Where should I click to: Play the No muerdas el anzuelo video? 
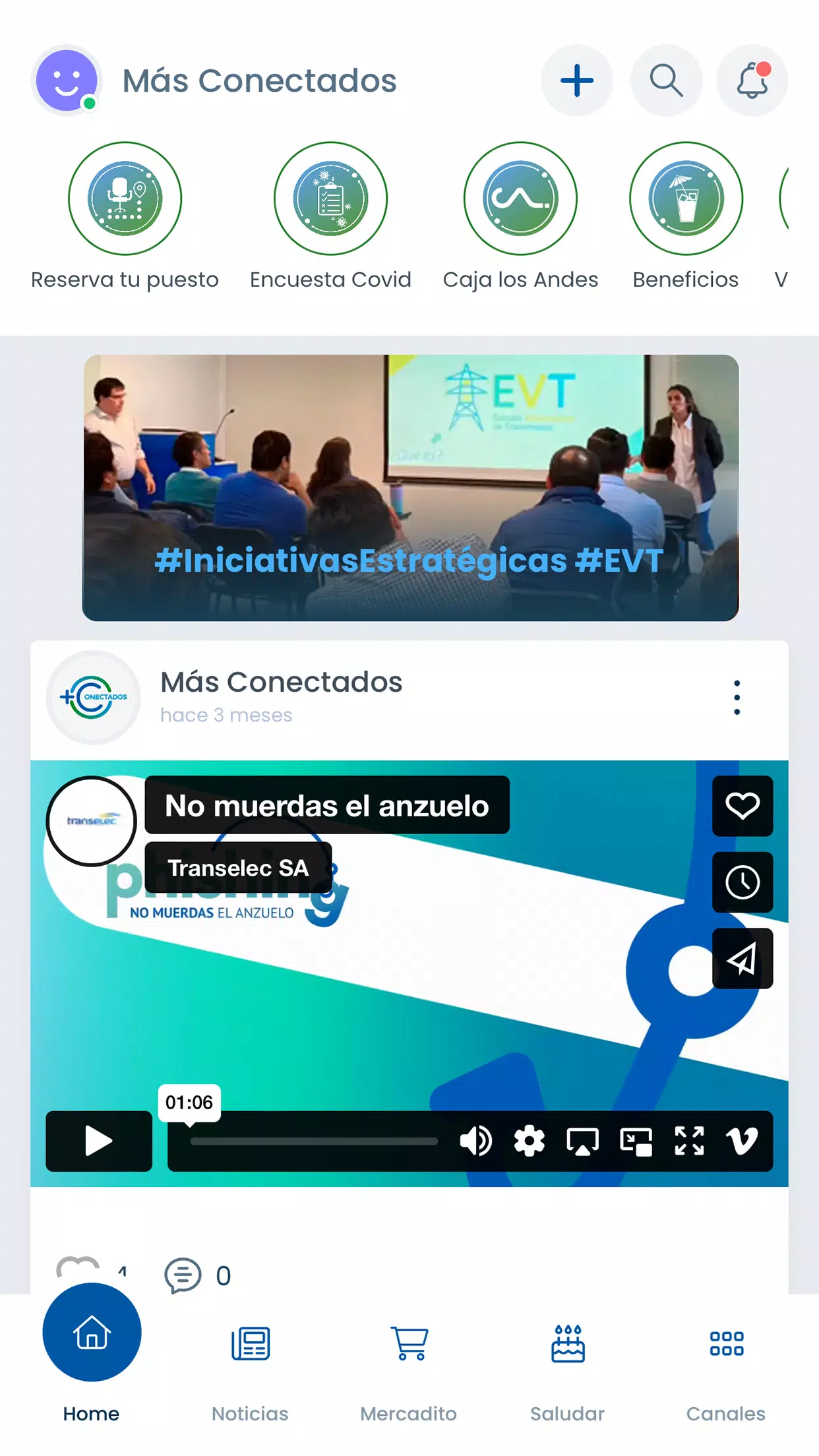click(99, 1141)
